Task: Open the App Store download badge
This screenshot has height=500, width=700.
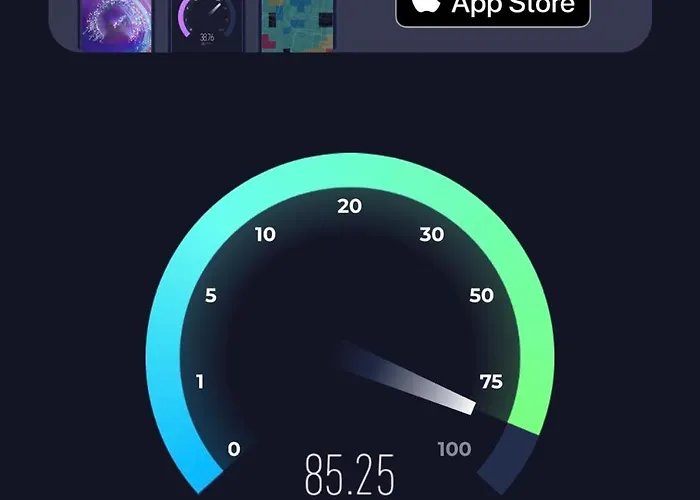Action: point(493,10)
